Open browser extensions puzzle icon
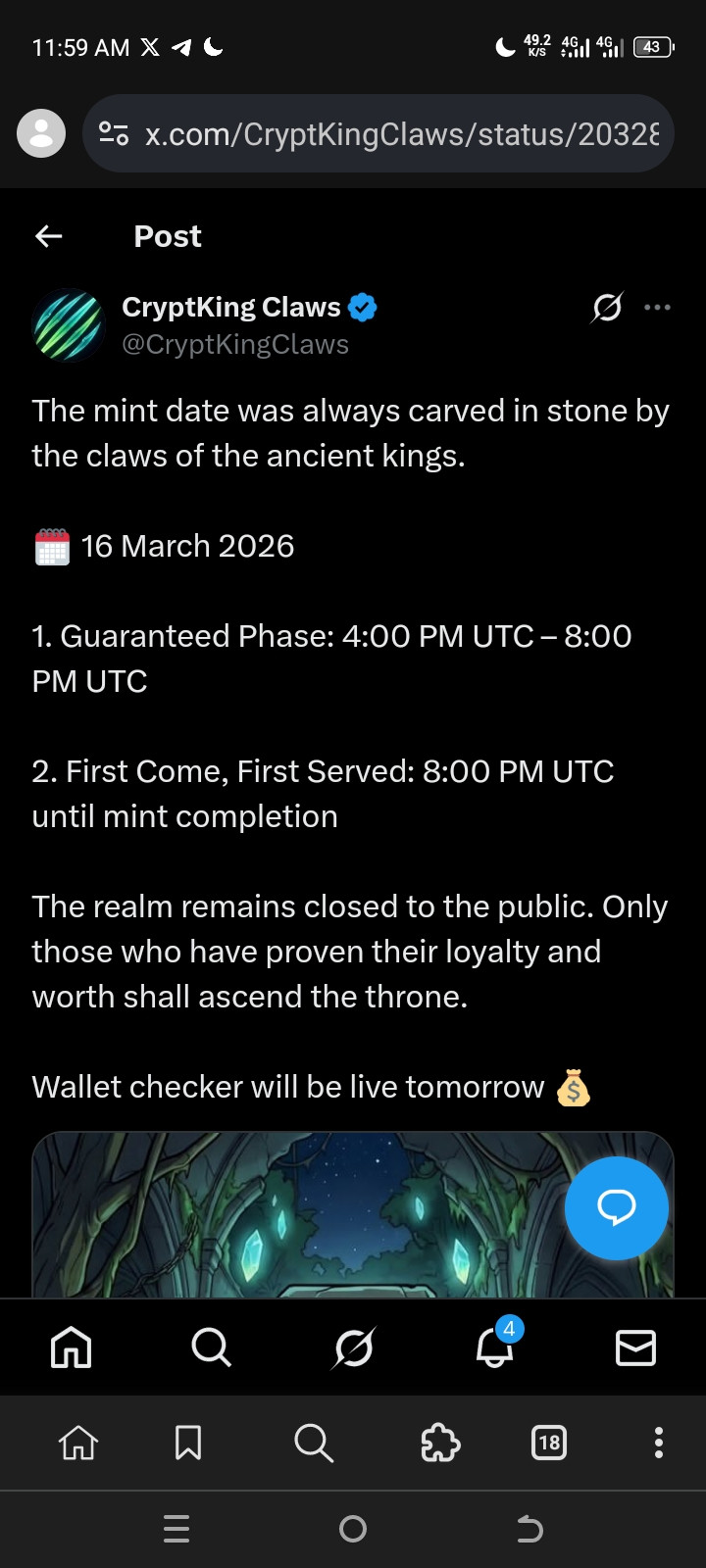Viewport: 706px width, 1568px height. (x=440, y=1443)
